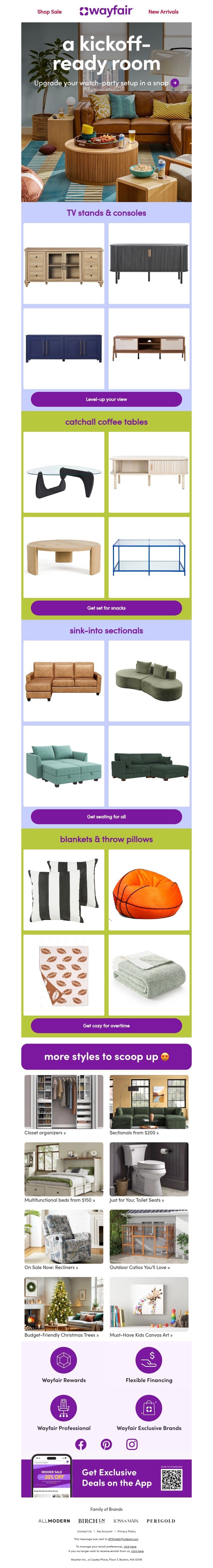The height and width of the screenshot is (1568, 213).
Task: Tap the arrow beside watch-party setup text
Action: click(175, 83)
